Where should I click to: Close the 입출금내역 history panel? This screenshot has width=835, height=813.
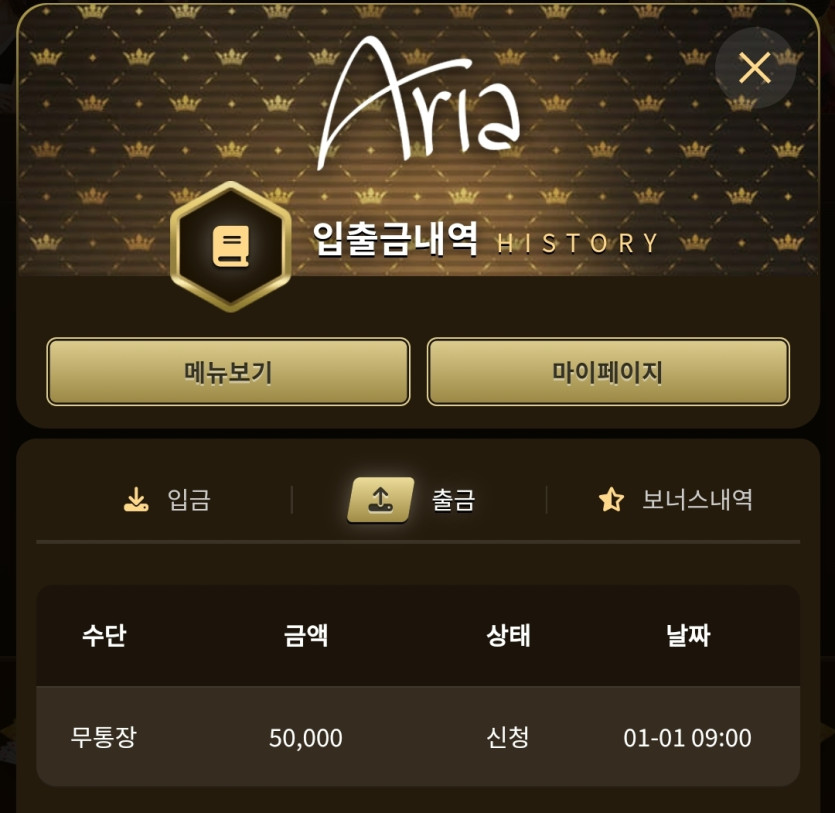[x=754, y=68]
